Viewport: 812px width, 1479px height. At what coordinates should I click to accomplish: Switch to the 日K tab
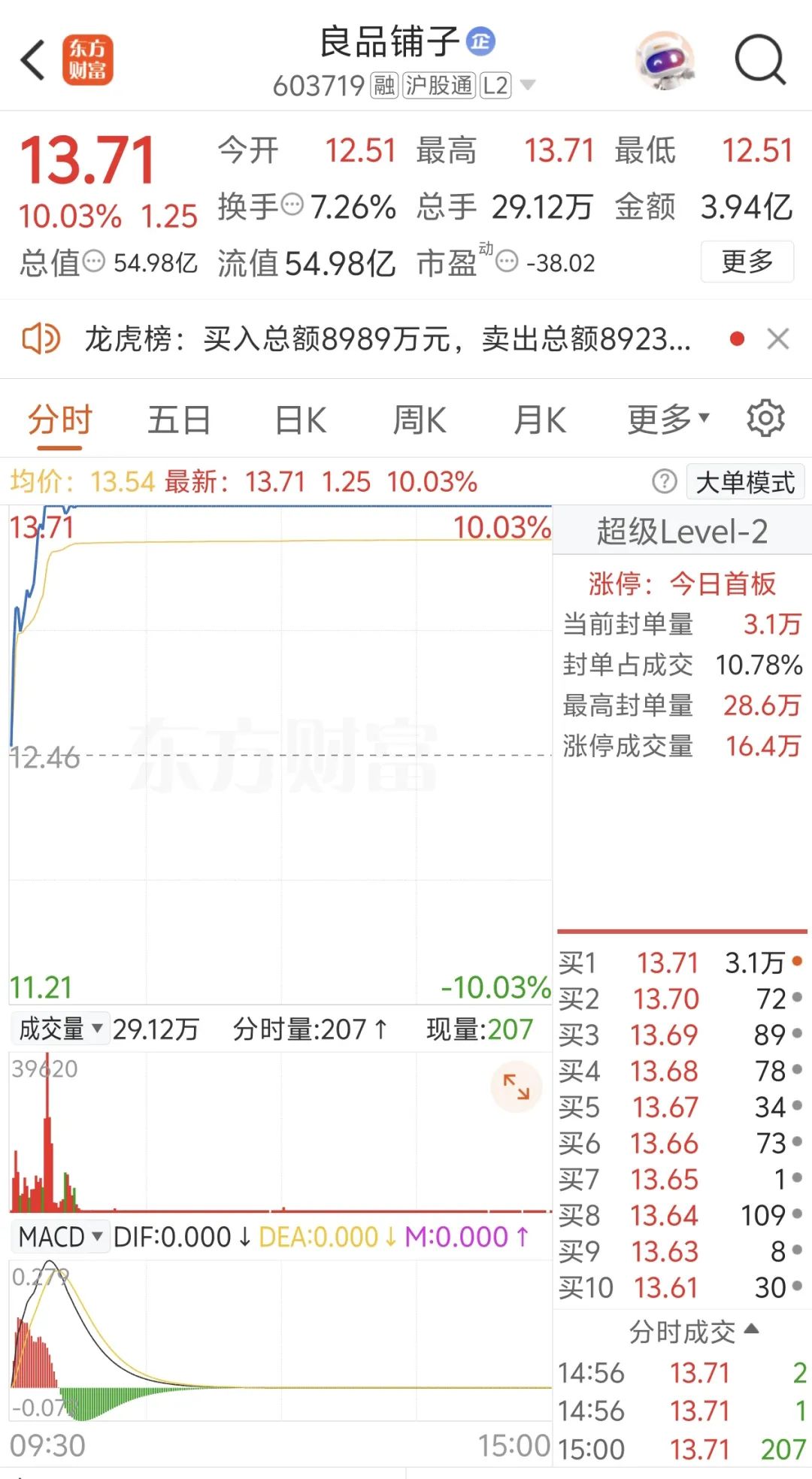coord(299,420)
